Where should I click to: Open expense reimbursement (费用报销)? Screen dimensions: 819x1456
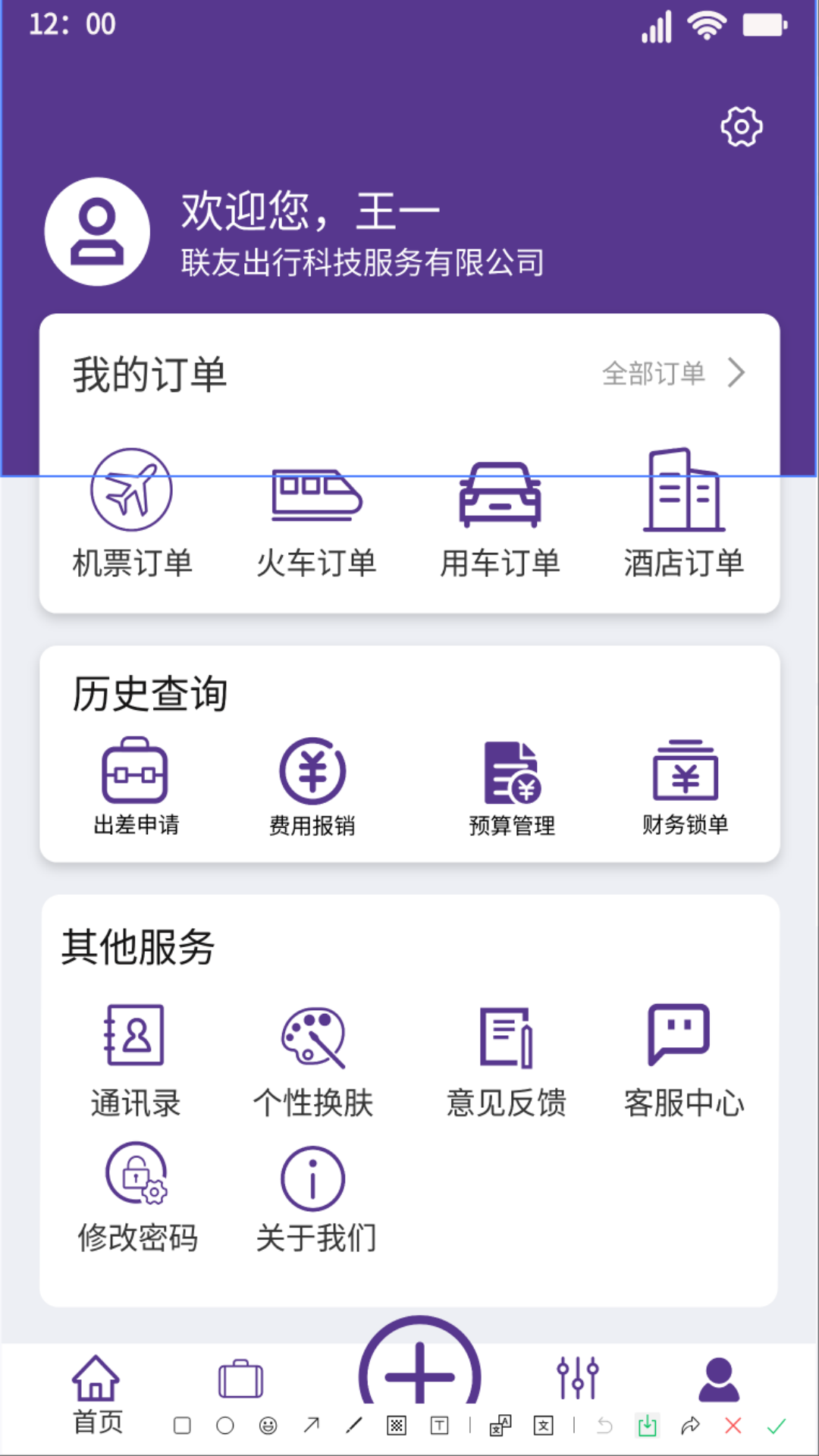[312, 786]
